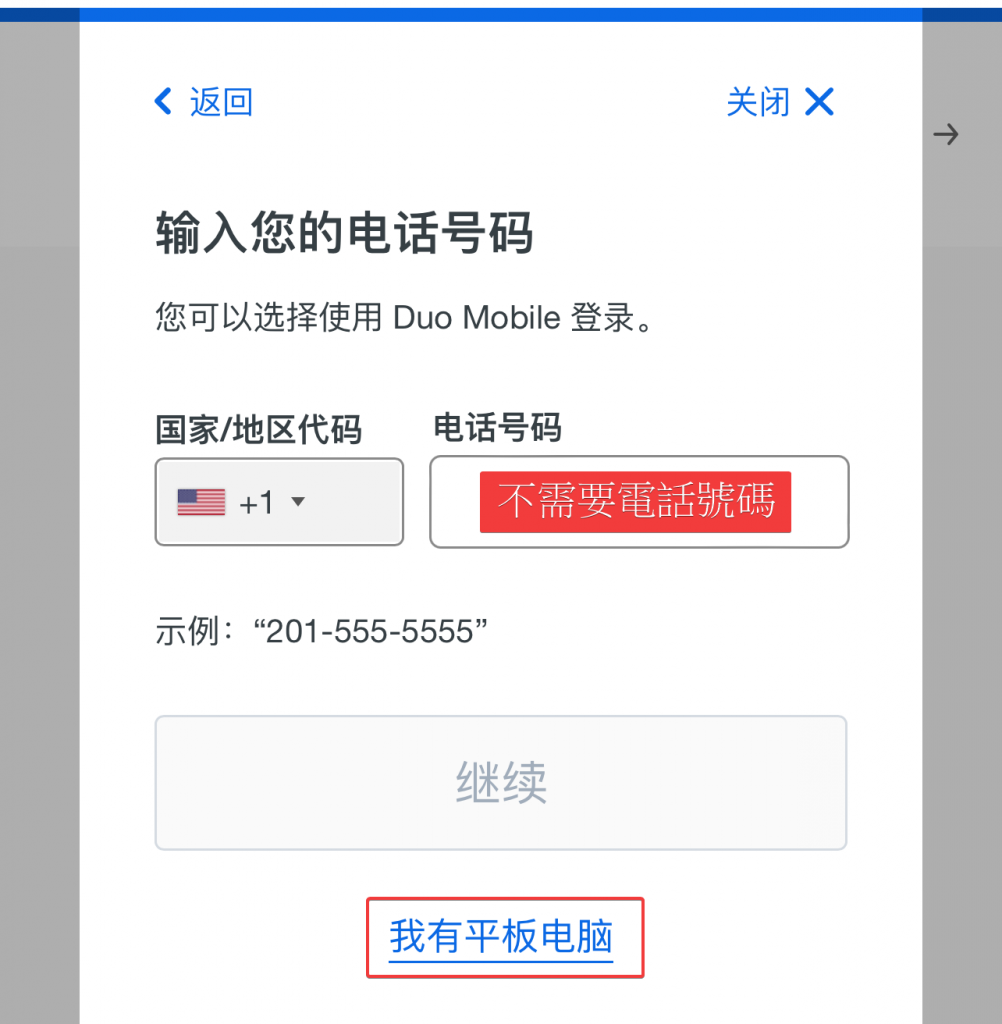
Task: Tap the right arrow beside the dialog
Action: [x=945, y=134]
